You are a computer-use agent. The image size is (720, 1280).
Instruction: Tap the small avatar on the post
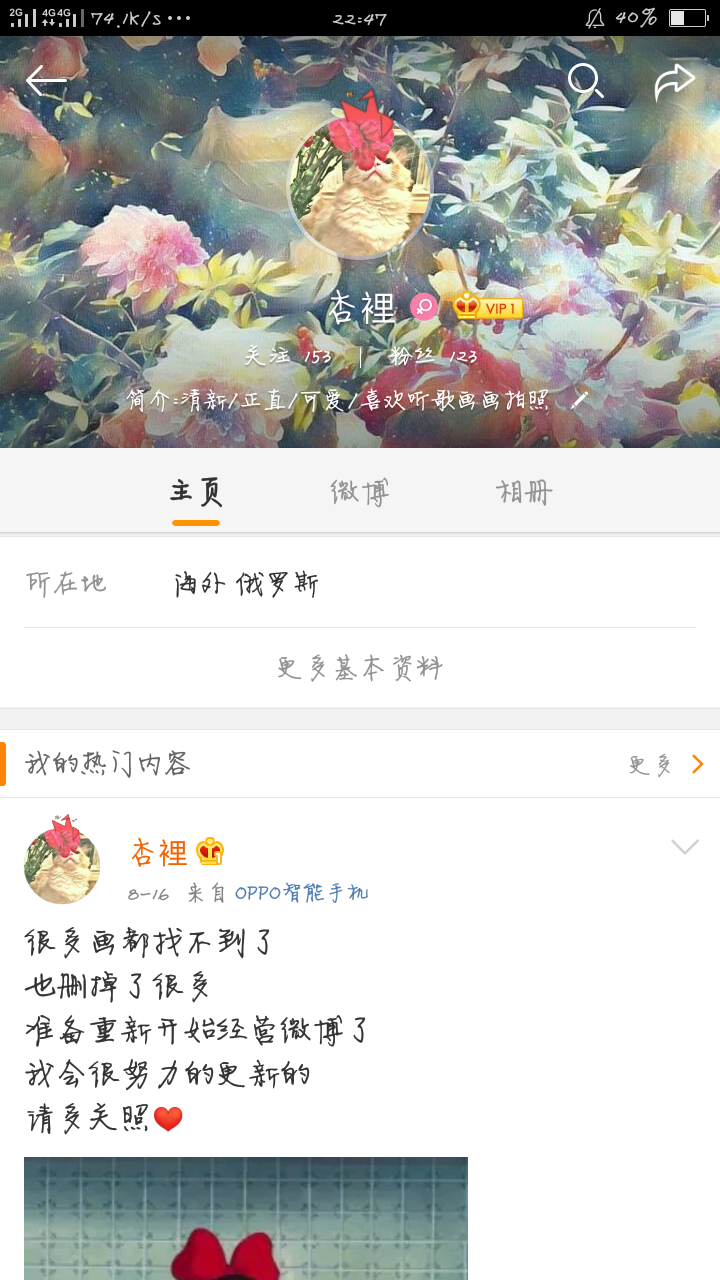pyautogui.click(x=62, y=864)
